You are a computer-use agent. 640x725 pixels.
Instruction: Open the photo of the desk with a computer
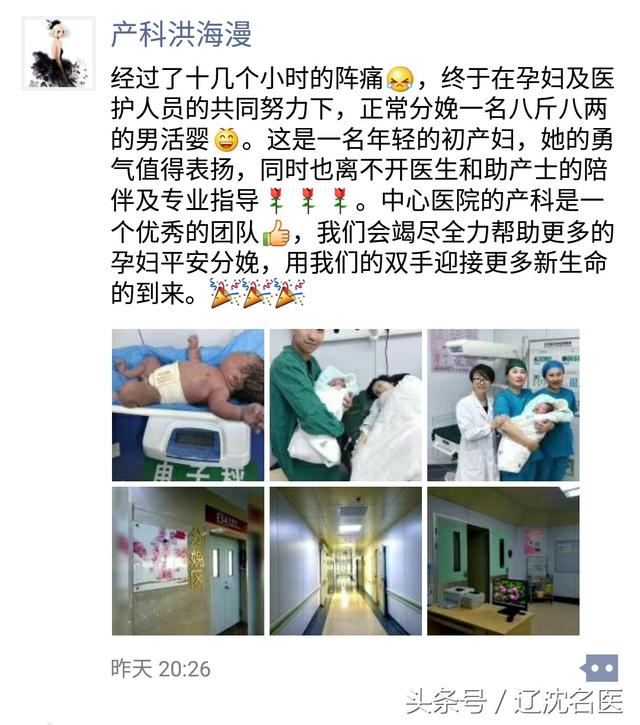coord(503,561)
